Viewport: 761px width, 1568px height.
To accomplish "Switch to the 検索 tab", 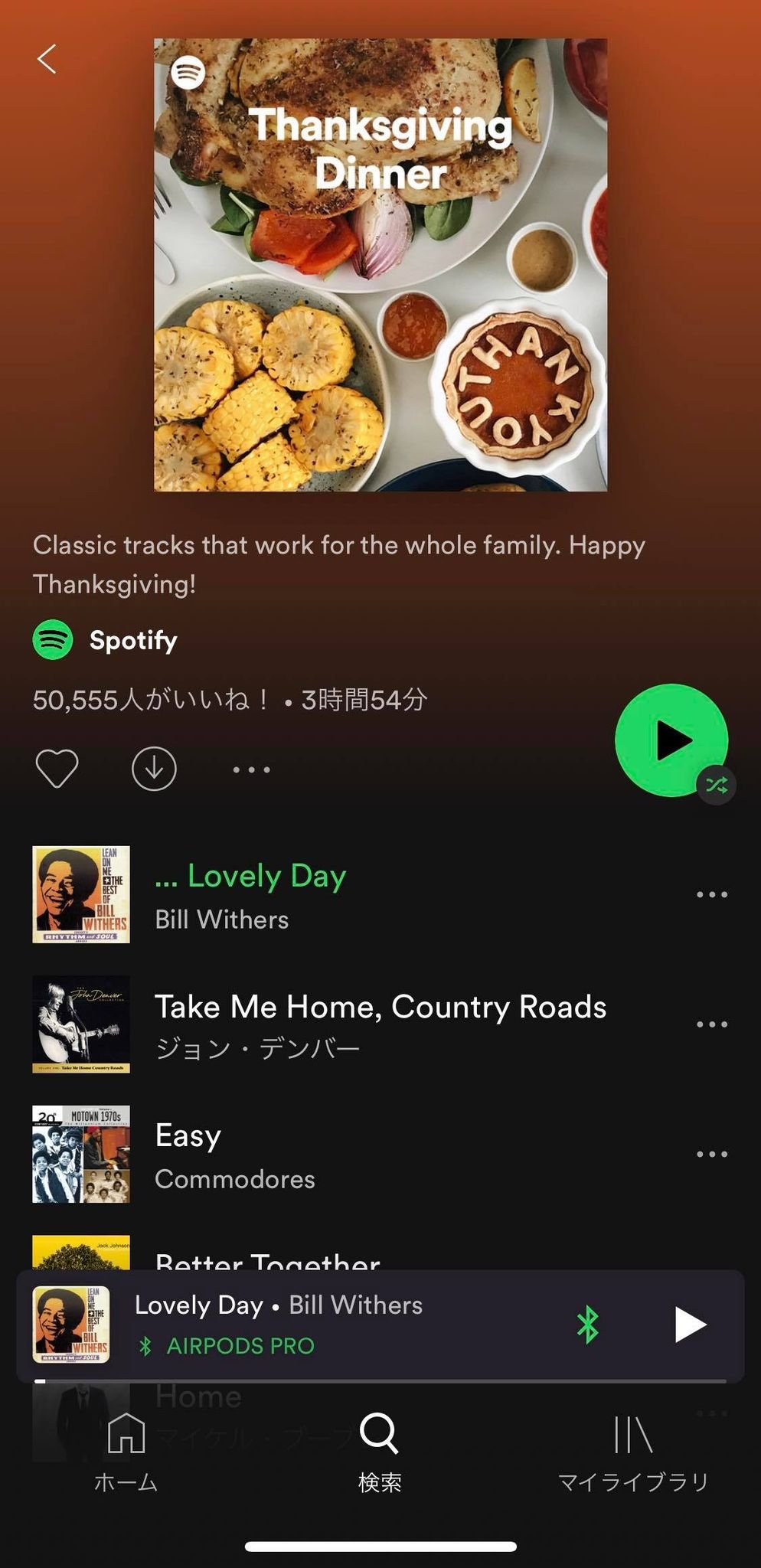I will [380, 1451].
